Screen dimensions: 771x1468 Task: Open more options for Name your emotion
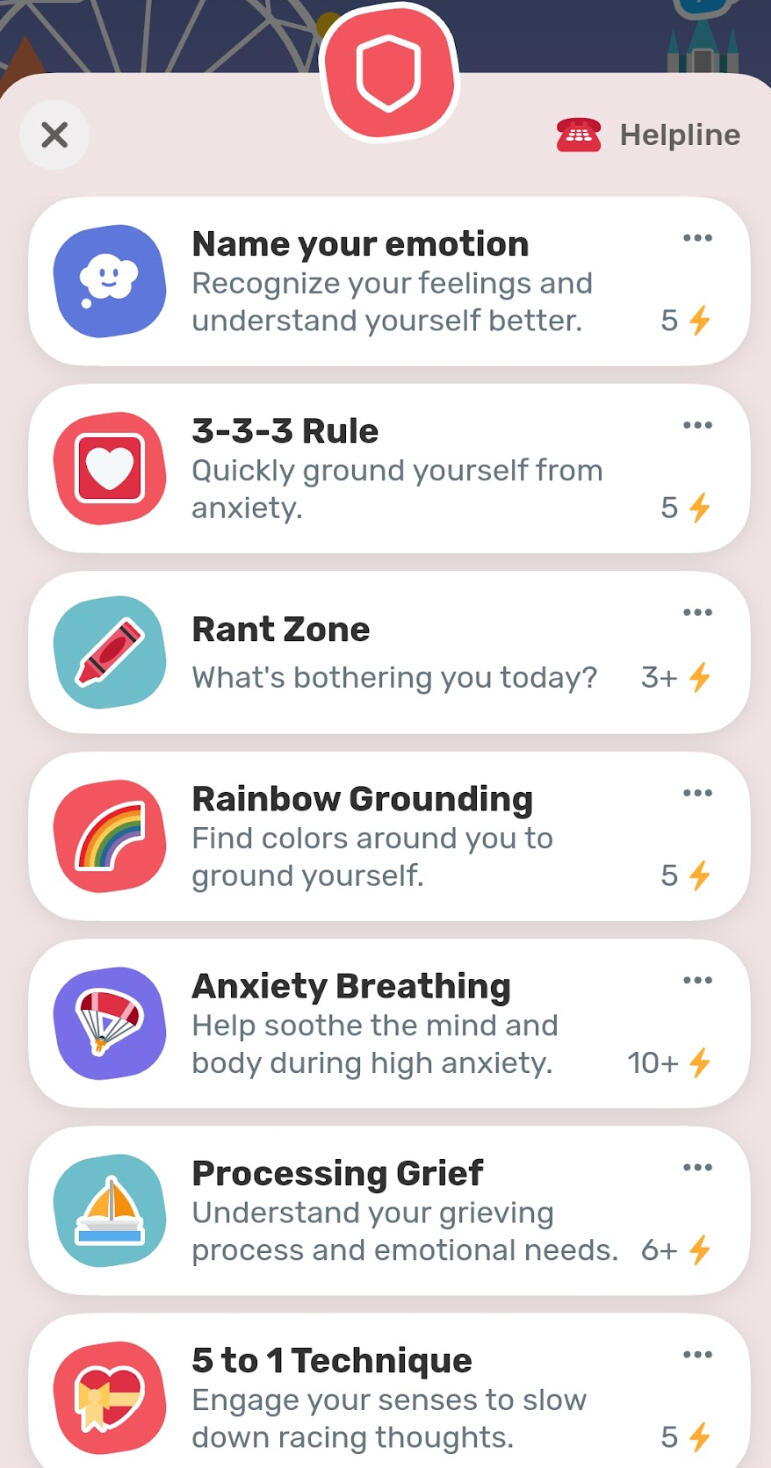point(697,238)
